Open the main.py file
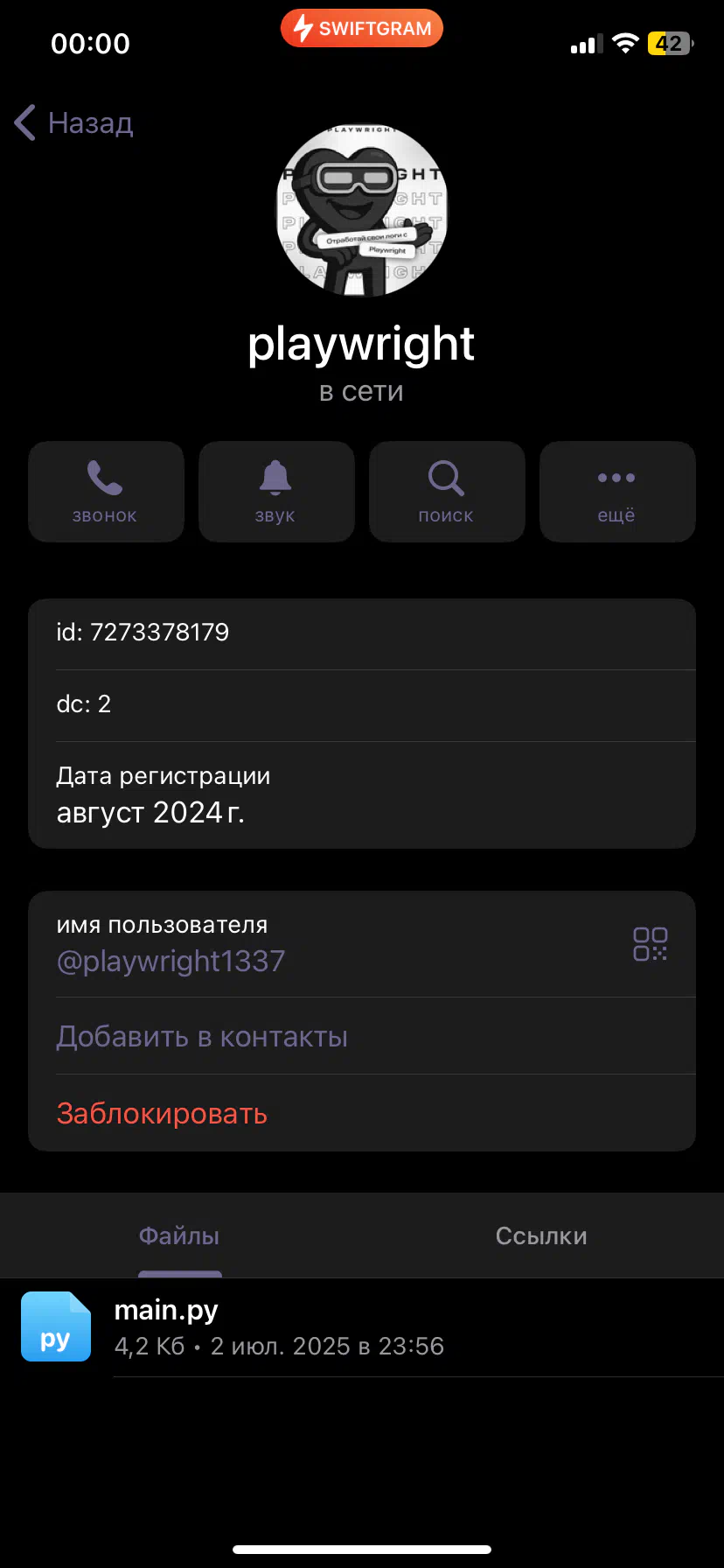 click(x=362, y=1327)
